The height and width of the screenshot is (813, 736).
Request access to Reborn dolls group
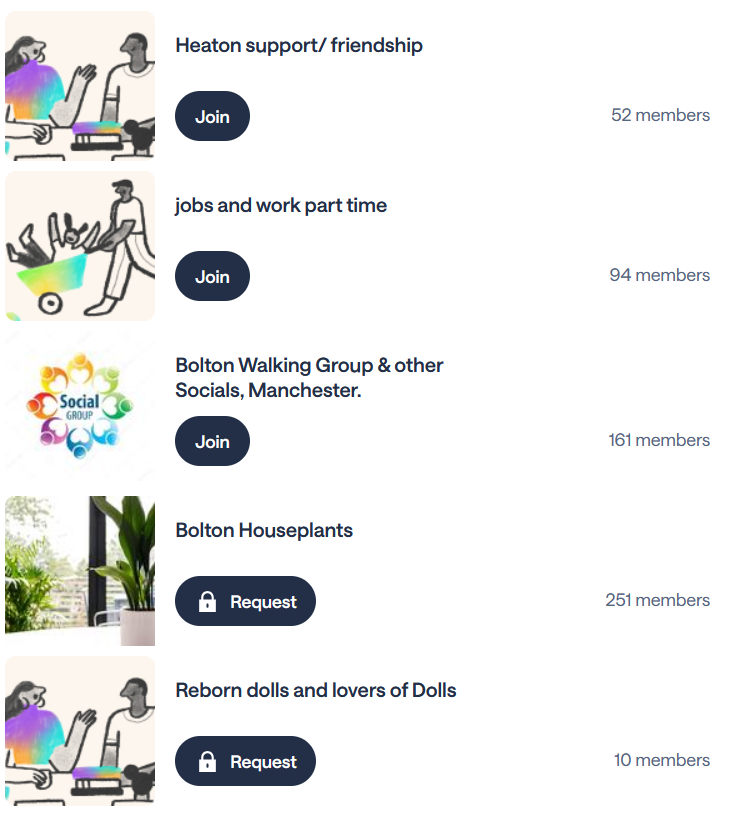tap(245, 762)
